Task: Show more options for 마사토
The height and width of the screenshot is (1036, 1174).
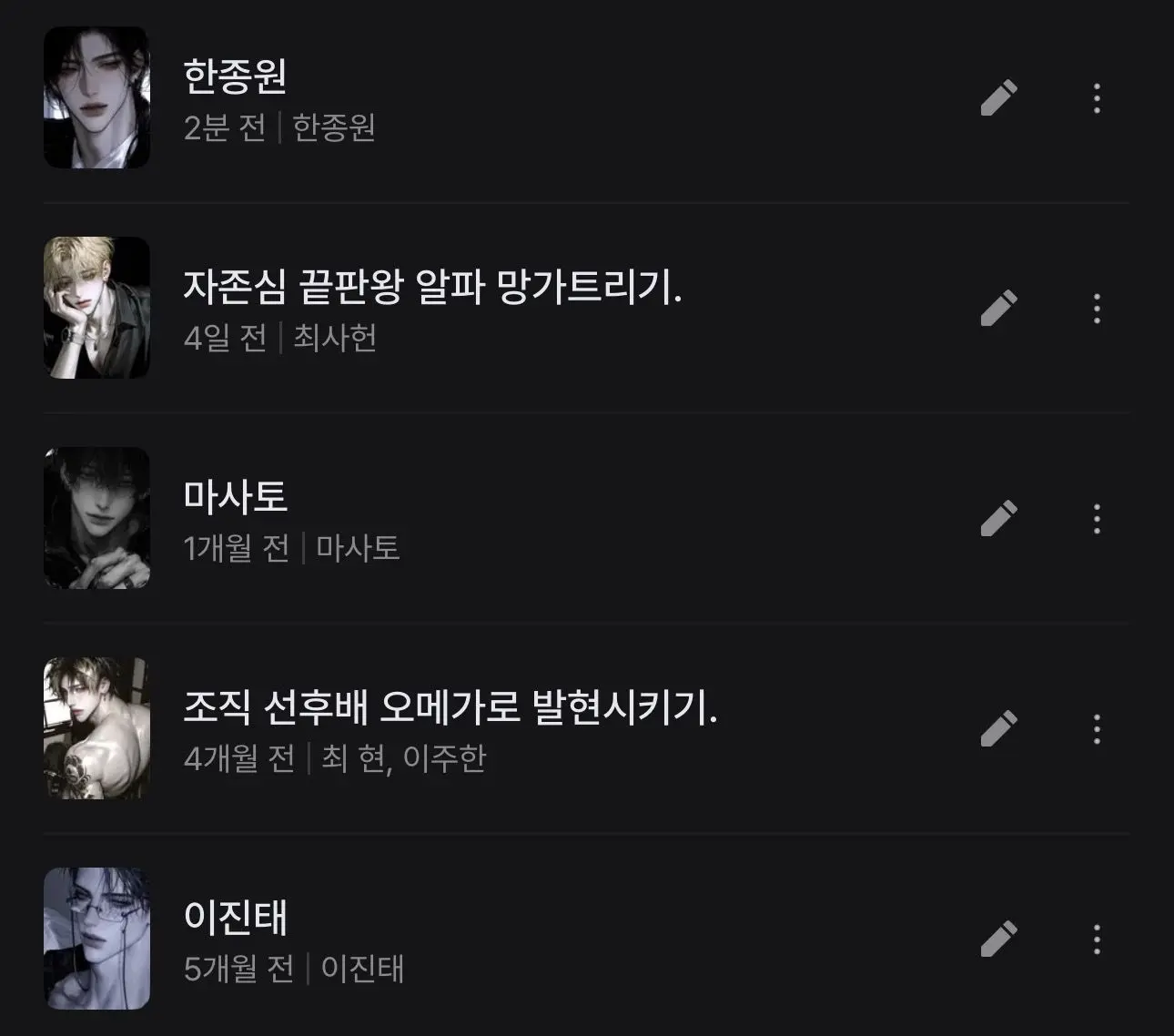Action: 1097,519
